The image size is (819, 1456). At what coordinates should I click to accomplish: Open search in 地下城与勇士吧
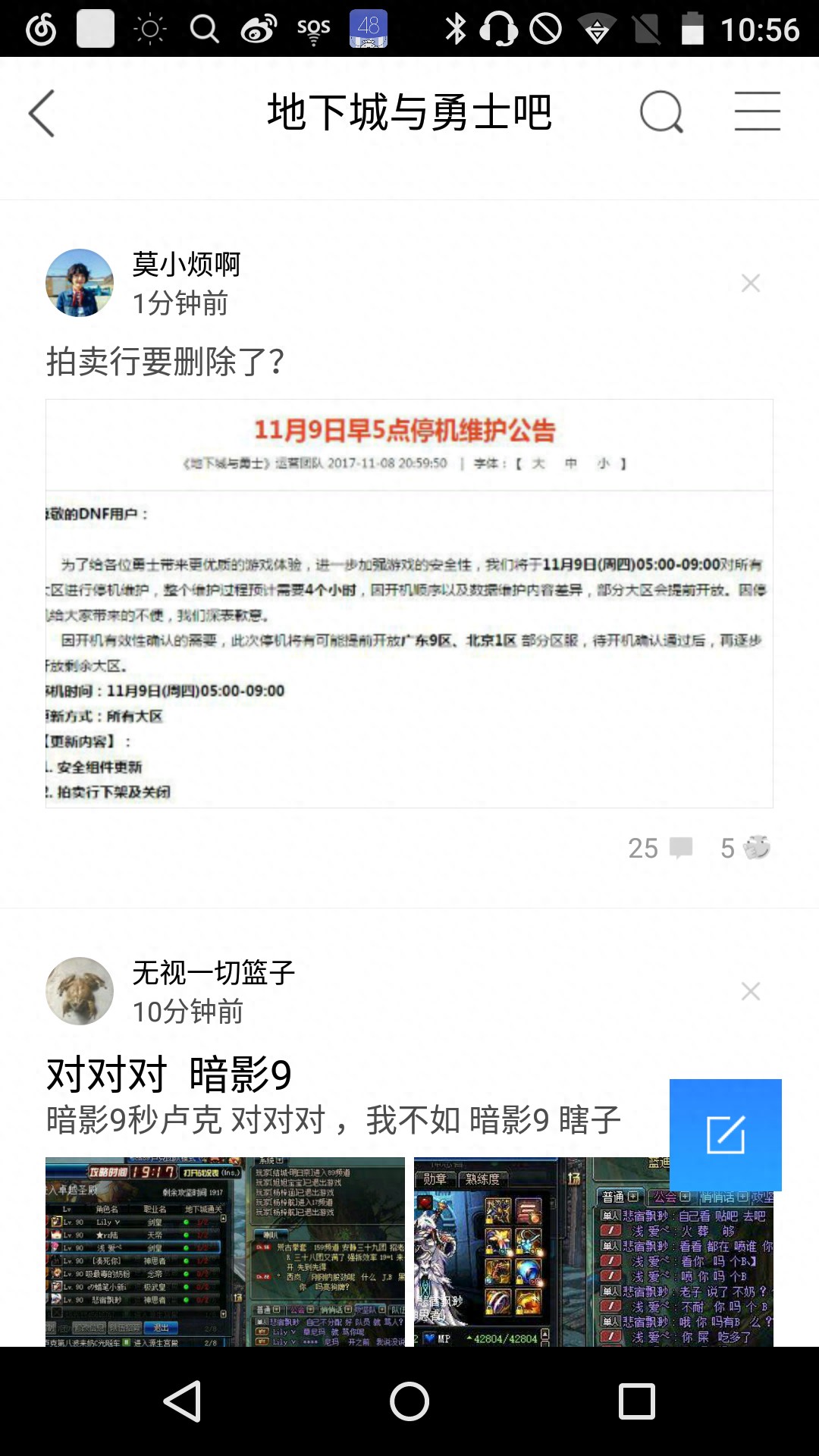661,112
